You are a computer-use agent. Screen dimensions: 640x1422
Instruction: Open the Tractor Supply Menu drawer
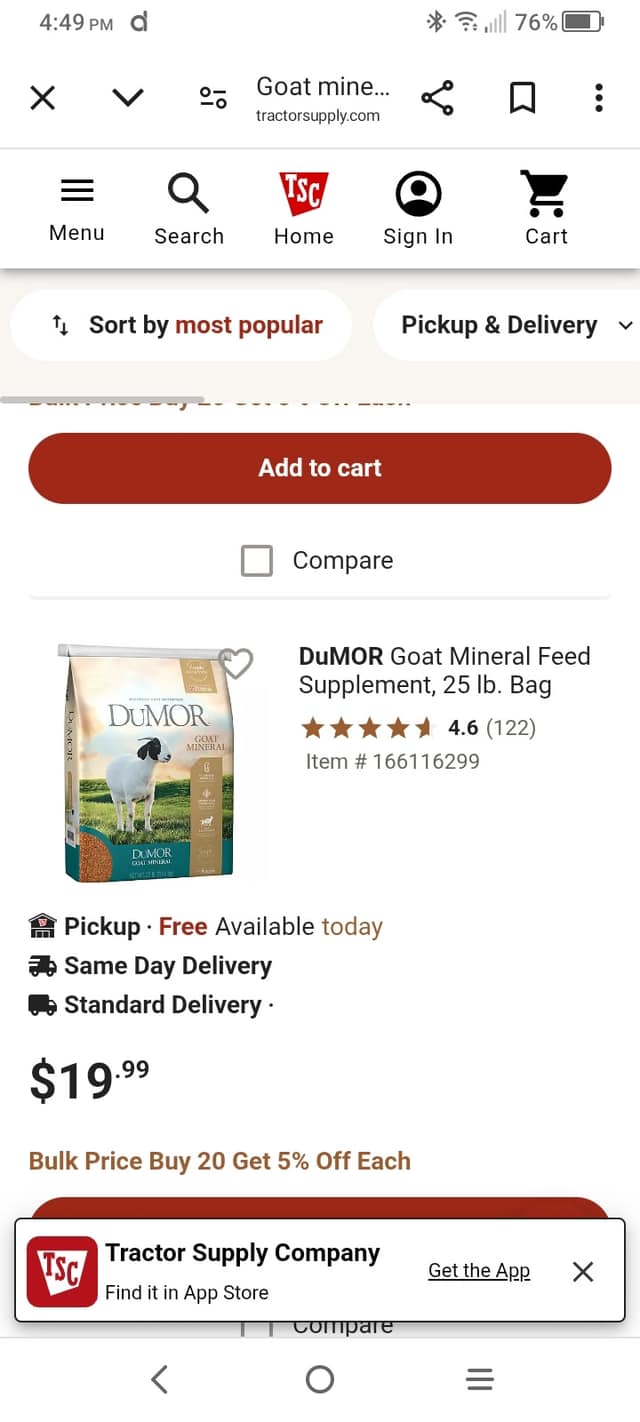coord(77,208)
